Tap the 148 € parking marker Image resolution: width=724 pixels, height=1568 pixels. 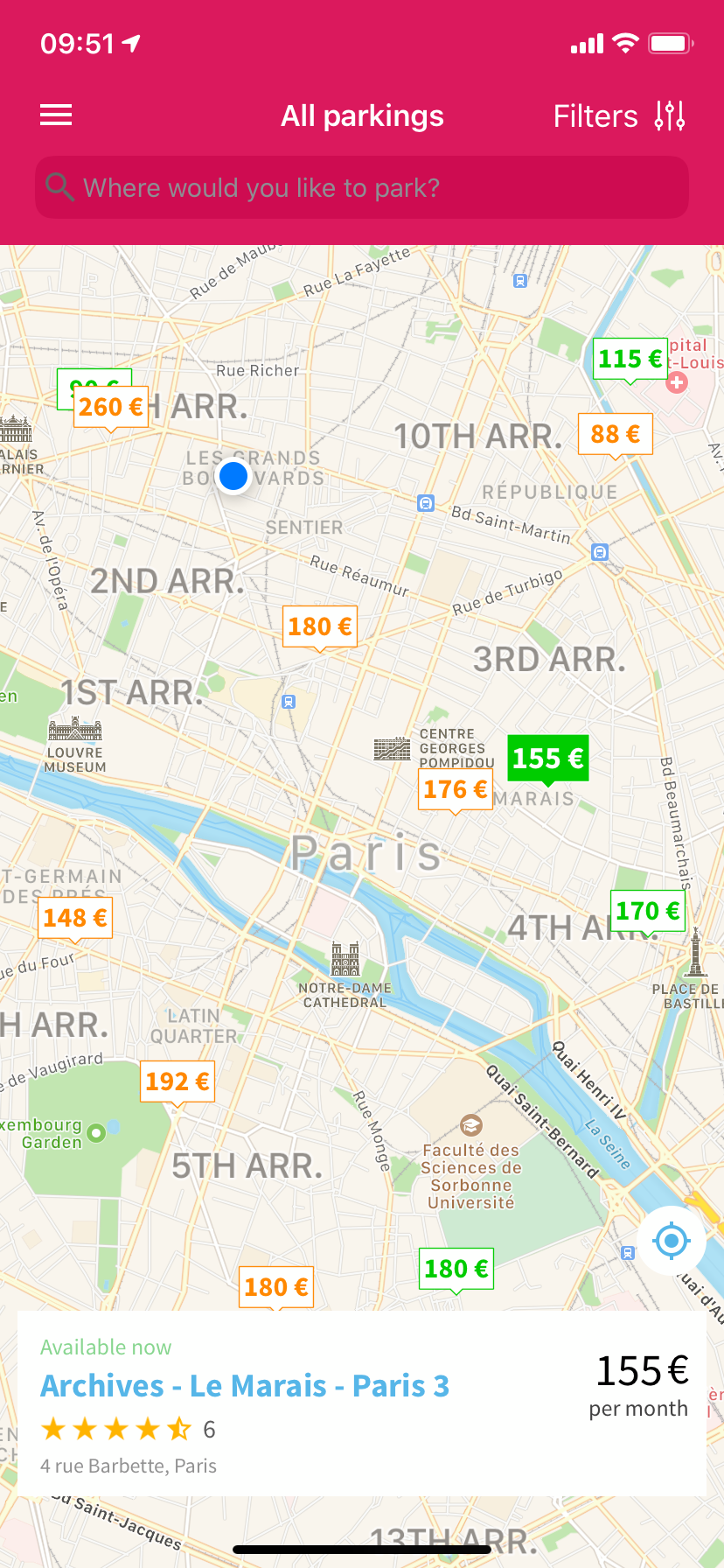click(76, 919)
